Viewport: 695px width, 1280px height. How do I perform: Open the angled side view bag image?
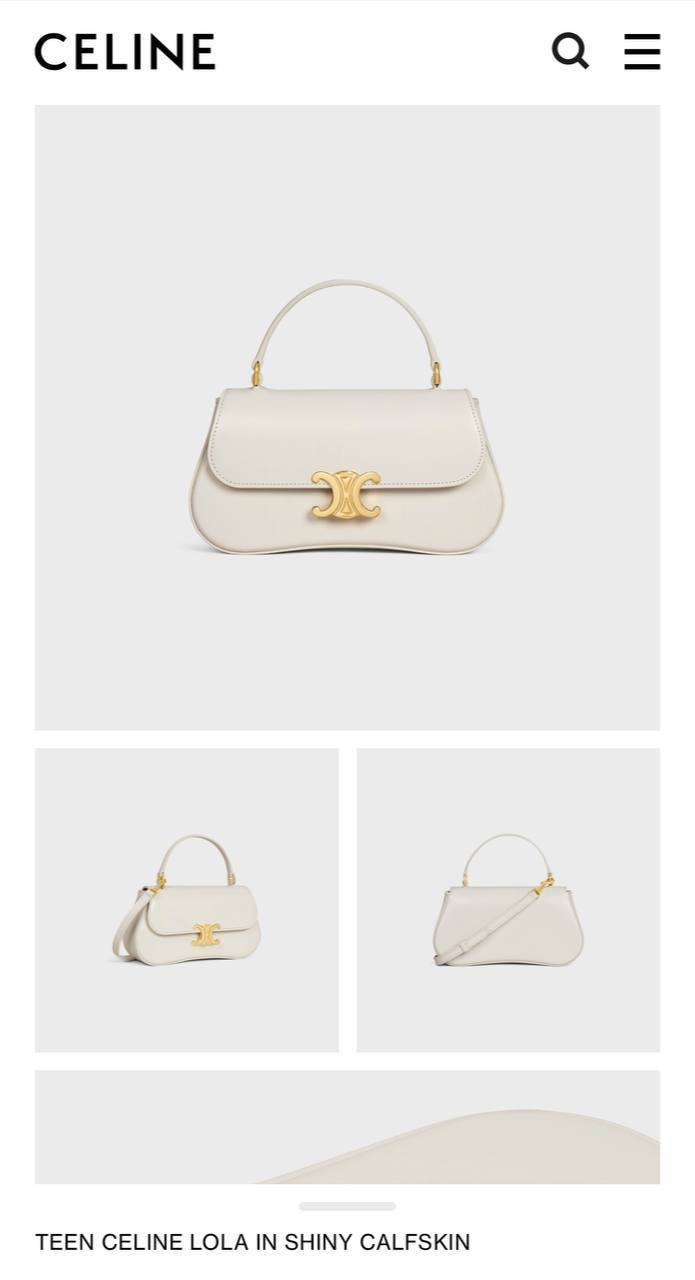pos(187,900)
